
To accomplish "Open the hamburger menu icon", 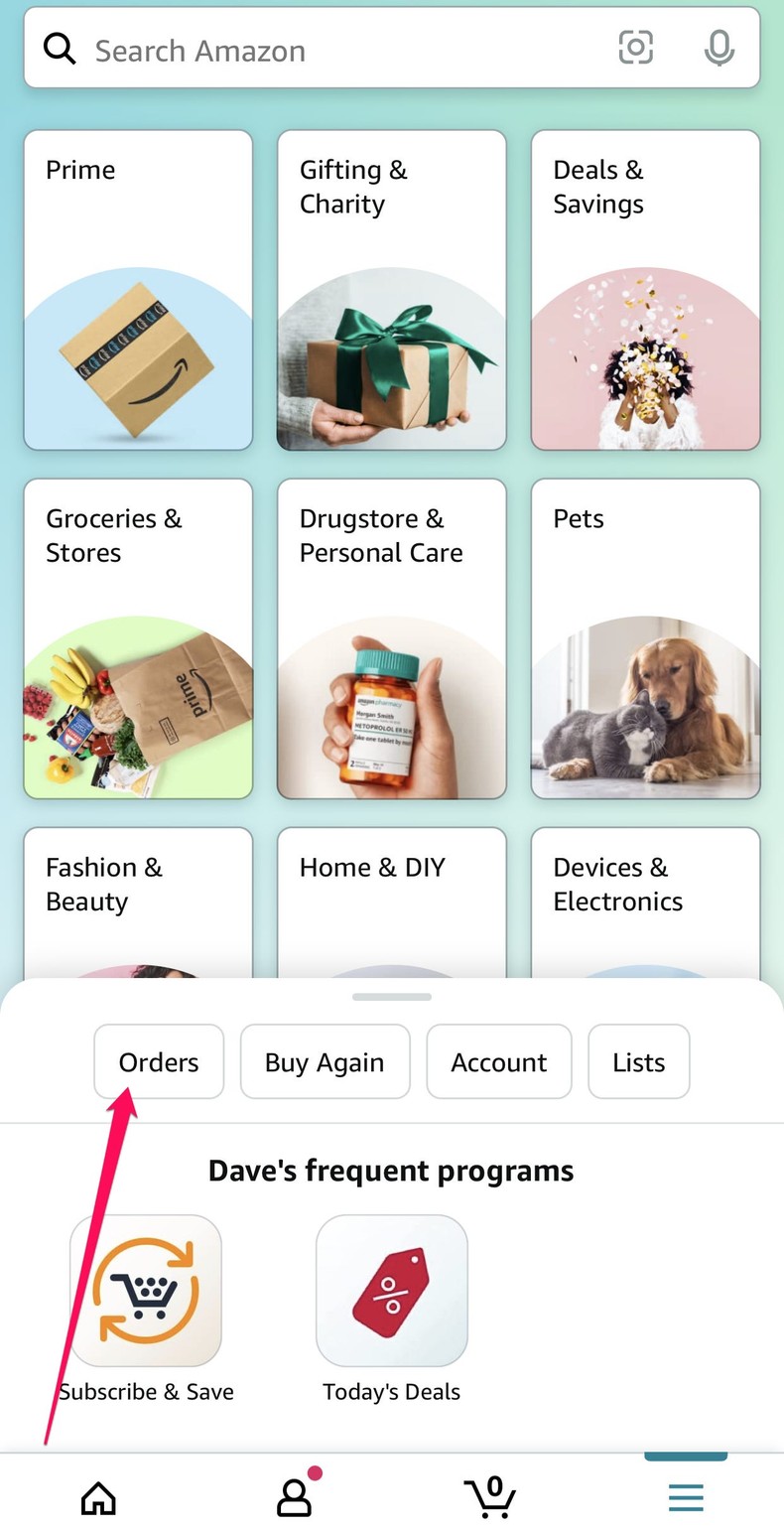I will (x=686, y=1496).
